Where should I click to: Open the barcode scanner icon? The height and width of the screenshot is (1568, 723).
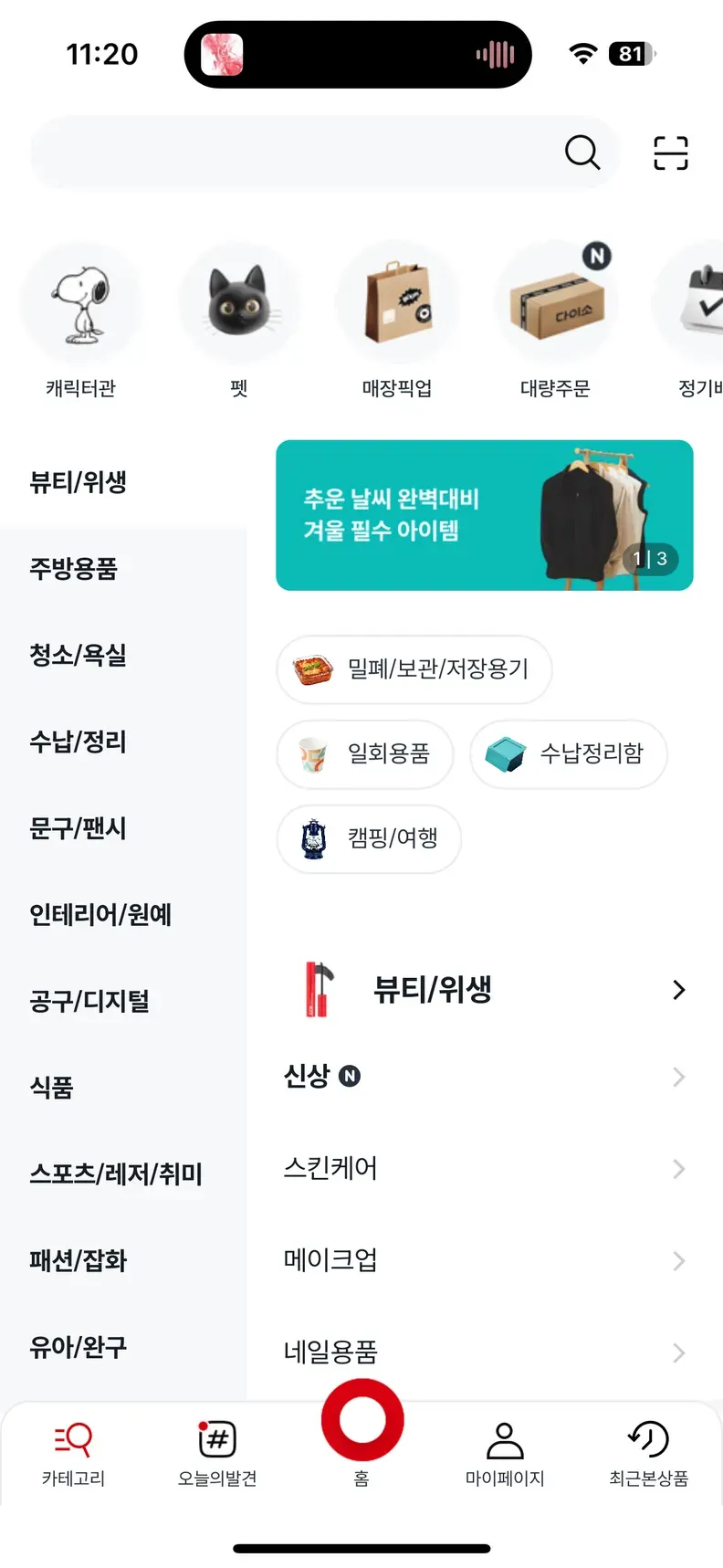coord(671,153)
